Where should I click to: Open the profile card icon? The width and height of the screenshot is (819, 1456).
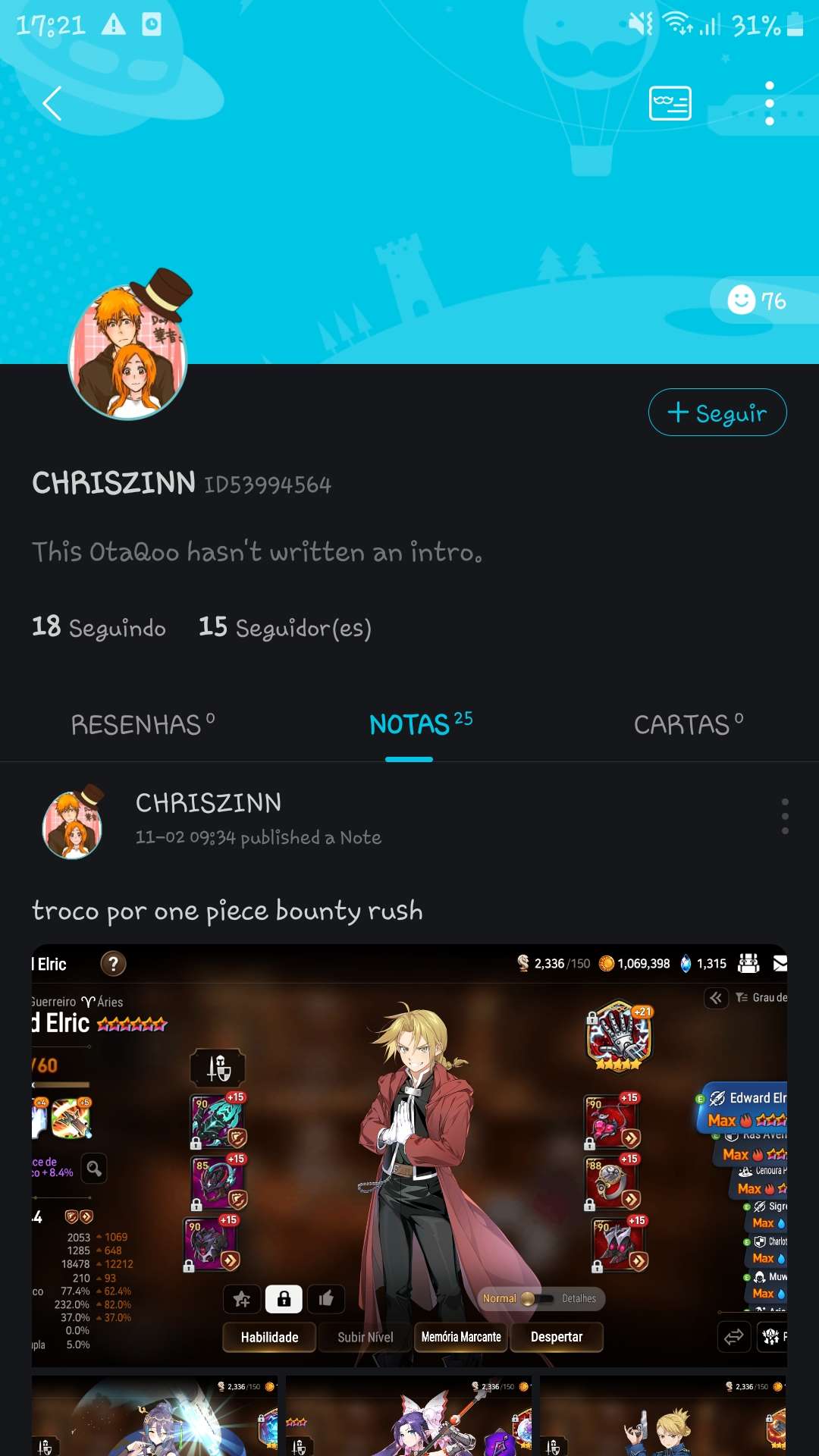pos(670,103)
